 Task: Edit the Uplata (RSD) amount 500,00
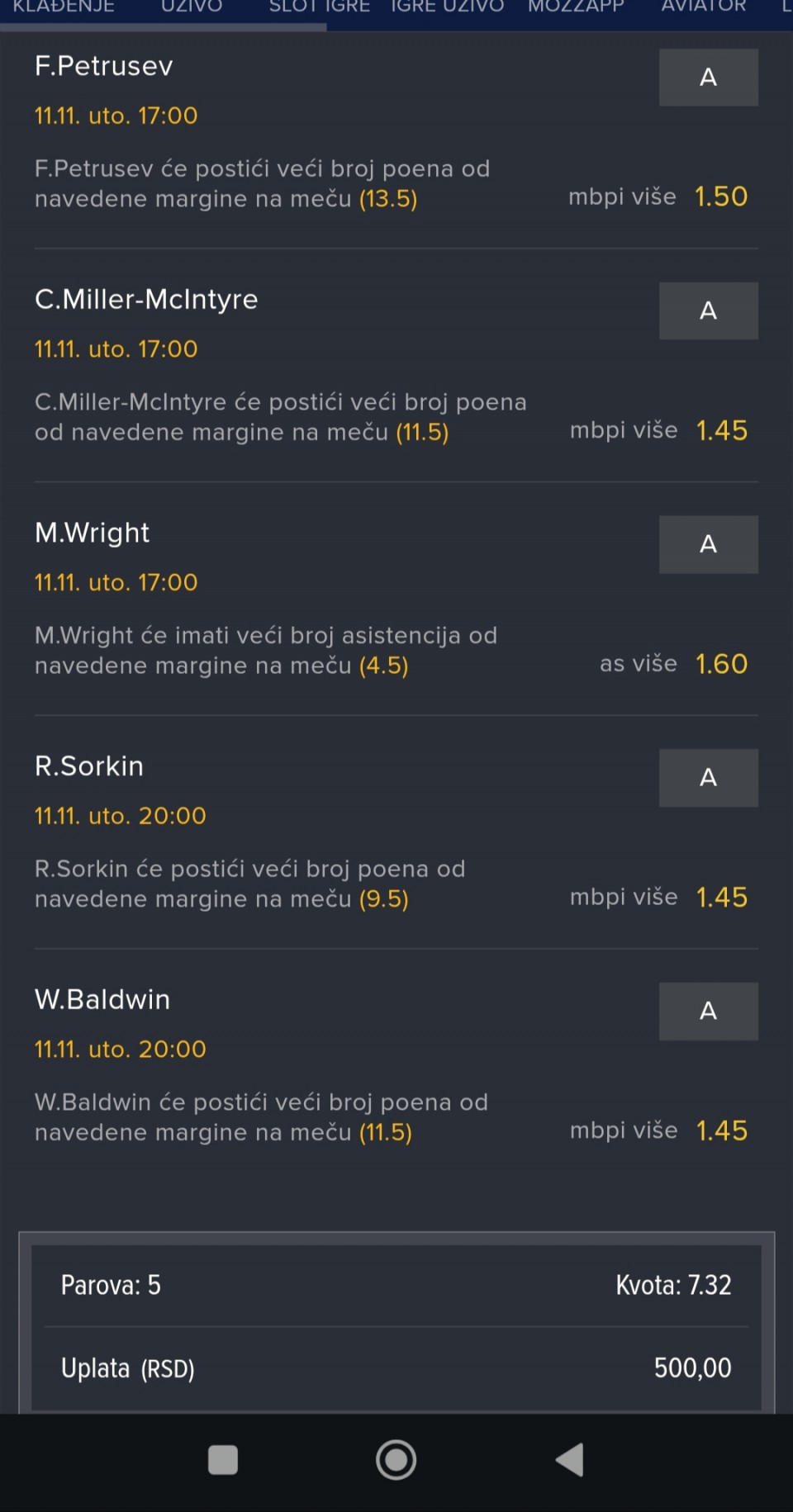(x=691, y=1368)
